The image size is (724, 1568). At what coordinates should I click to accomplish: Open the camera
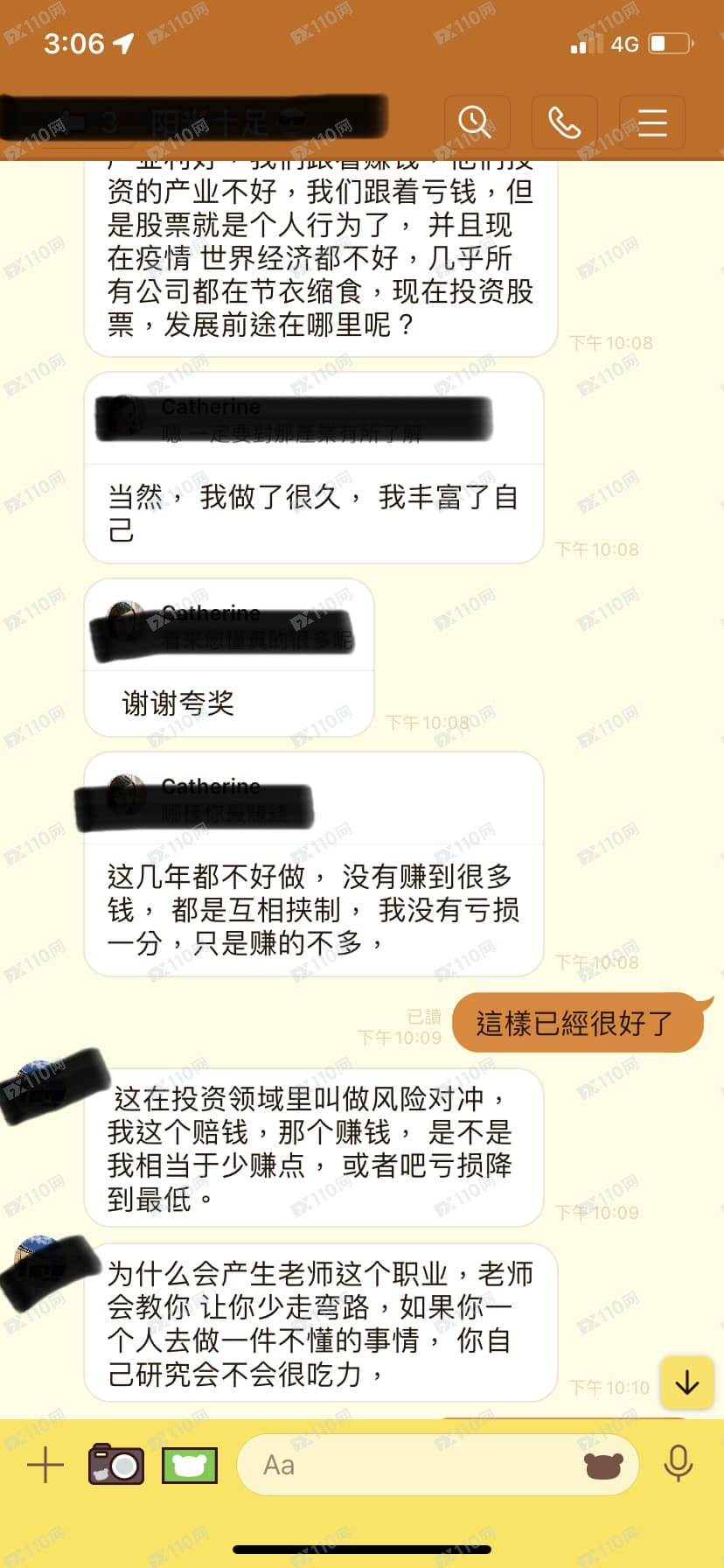115,1465
